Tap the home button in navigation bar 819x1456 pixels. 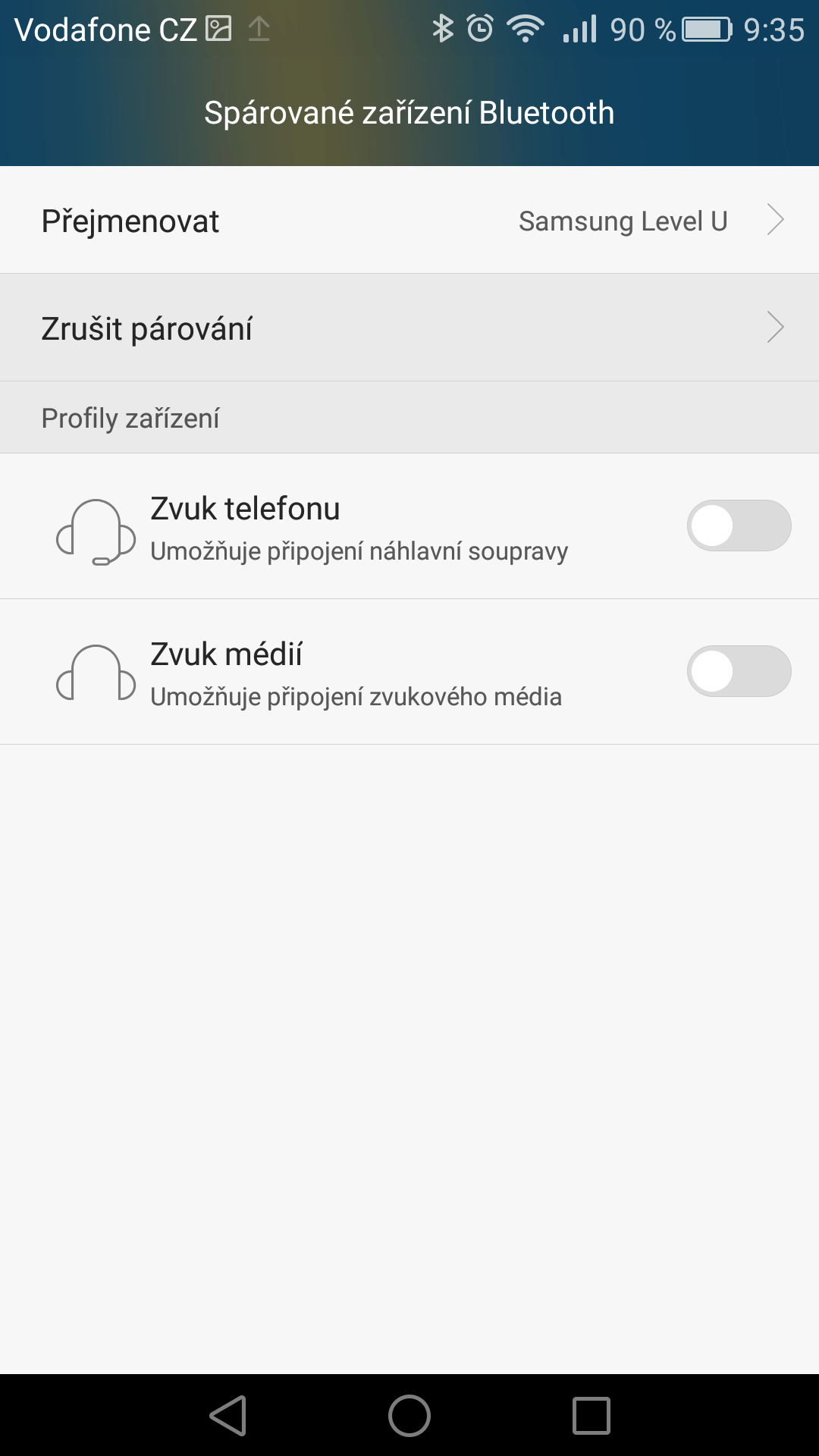(x=409, y=1416)
